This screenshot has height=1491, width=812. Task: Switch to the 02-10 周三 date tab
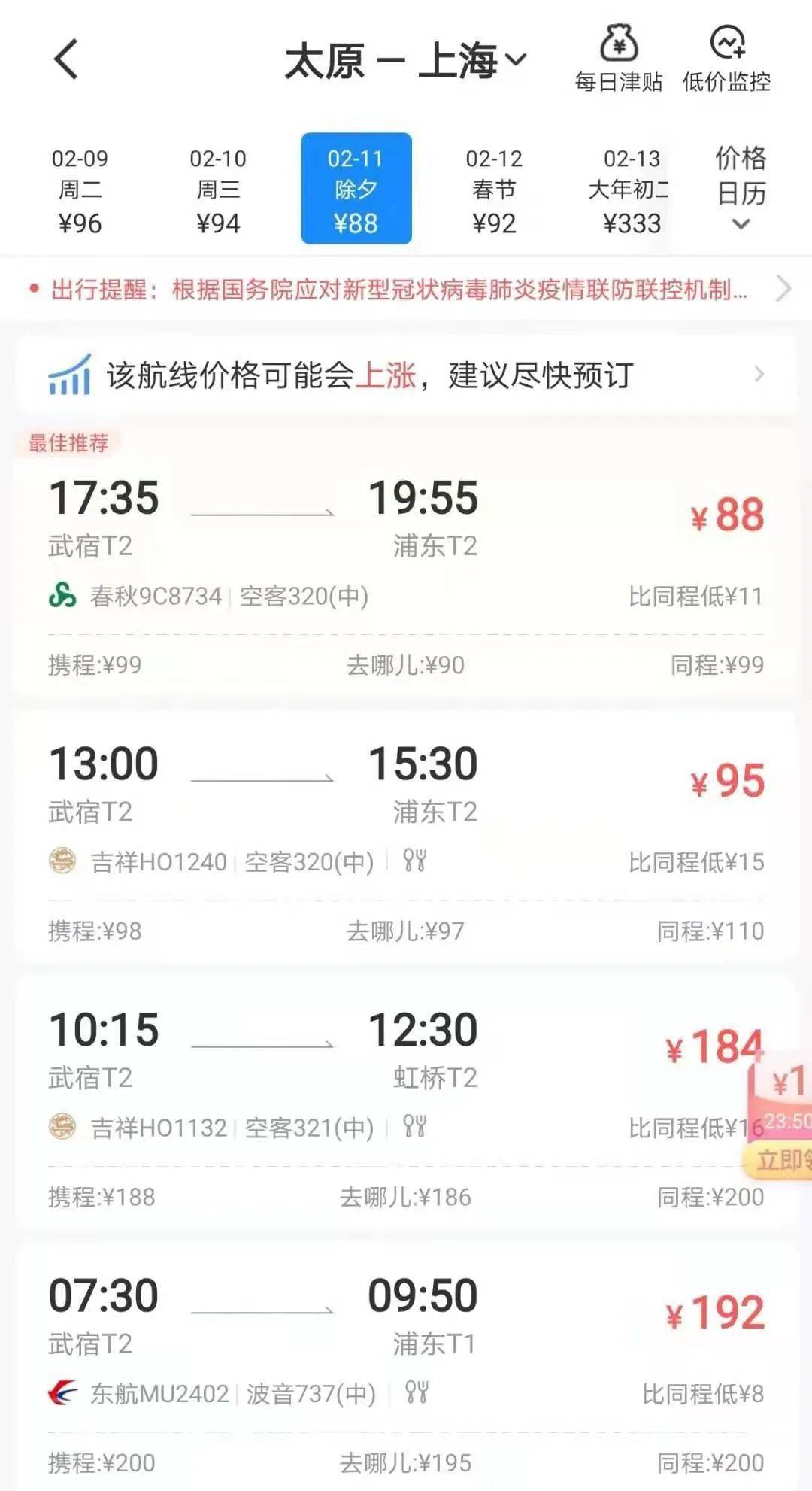(x=217, y=188)
